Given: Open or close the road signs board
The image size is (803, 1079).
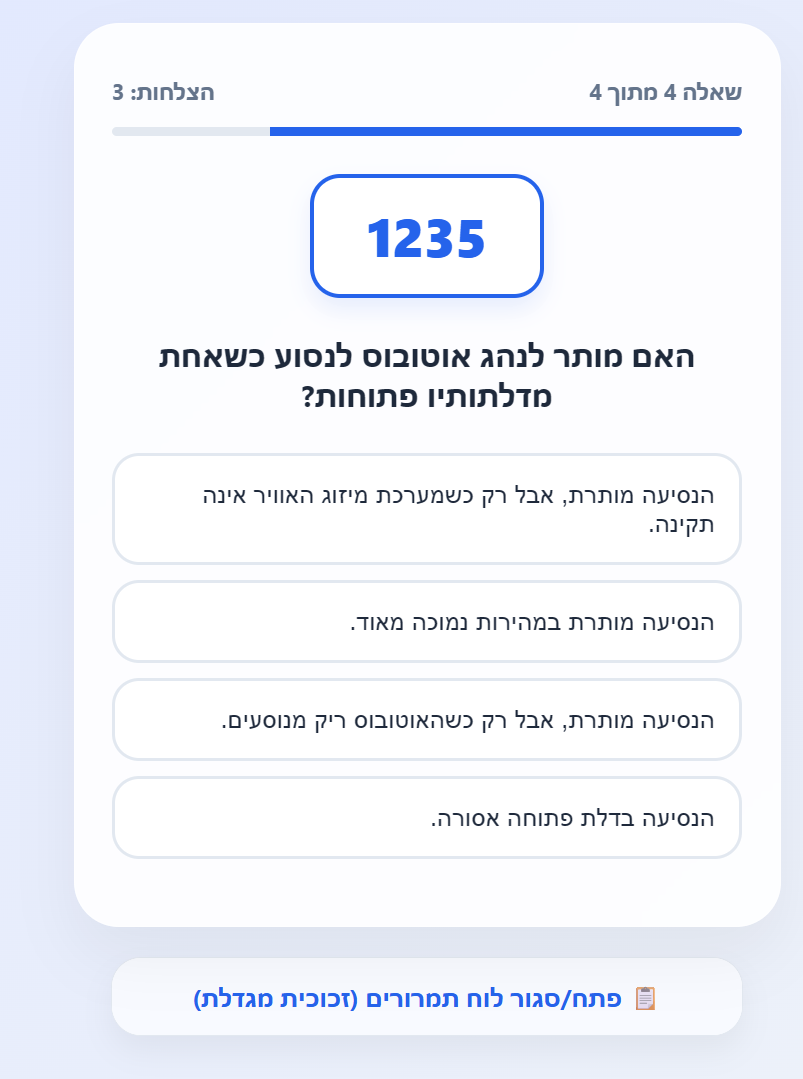Looking at the screenshot, I should tap(427, 997).
